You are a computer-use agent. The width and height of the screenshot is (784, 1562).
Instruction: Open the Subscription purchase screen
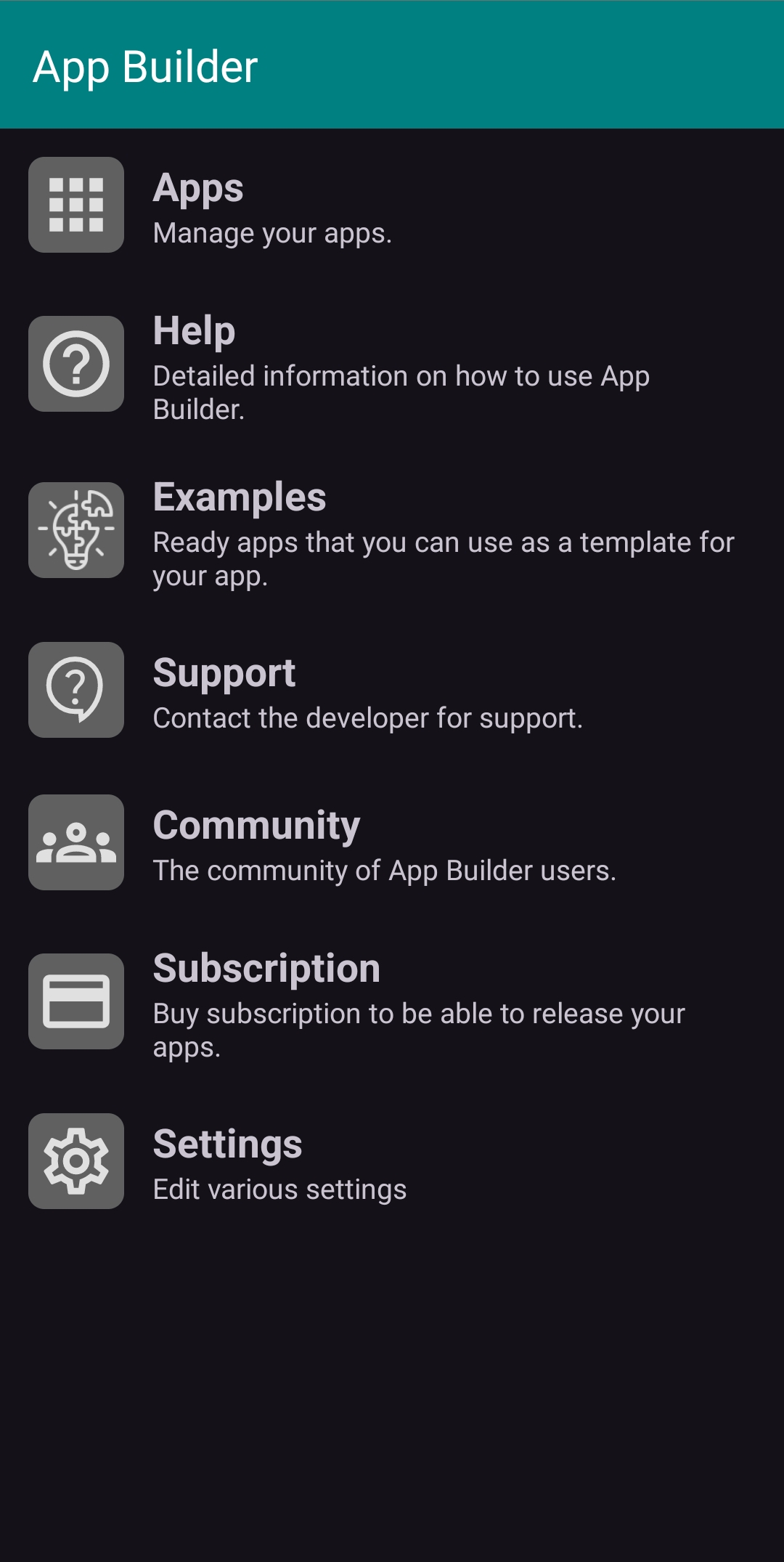266,967
